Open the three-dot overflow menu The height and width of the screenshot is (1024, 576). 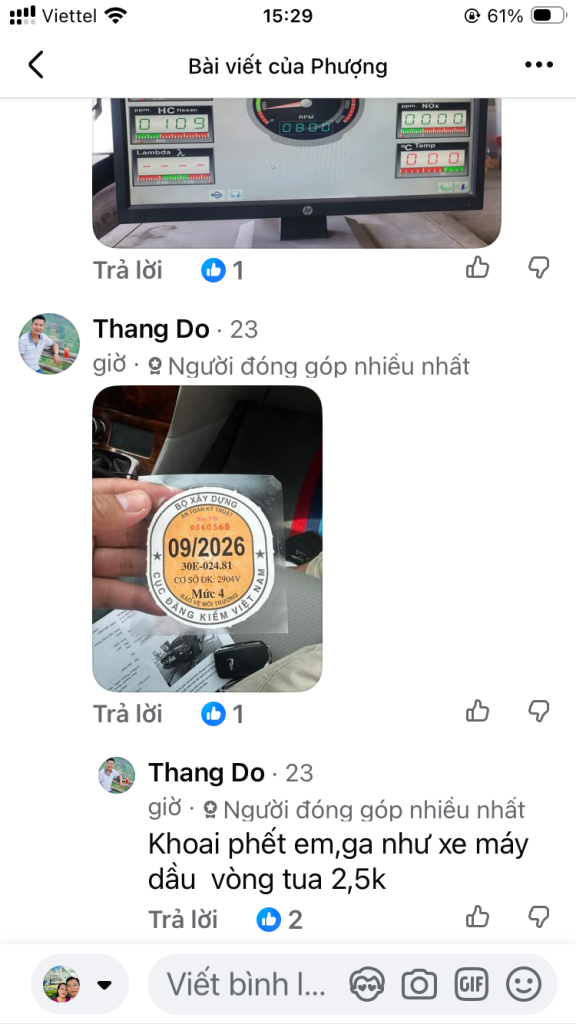(x=539, y=65)
